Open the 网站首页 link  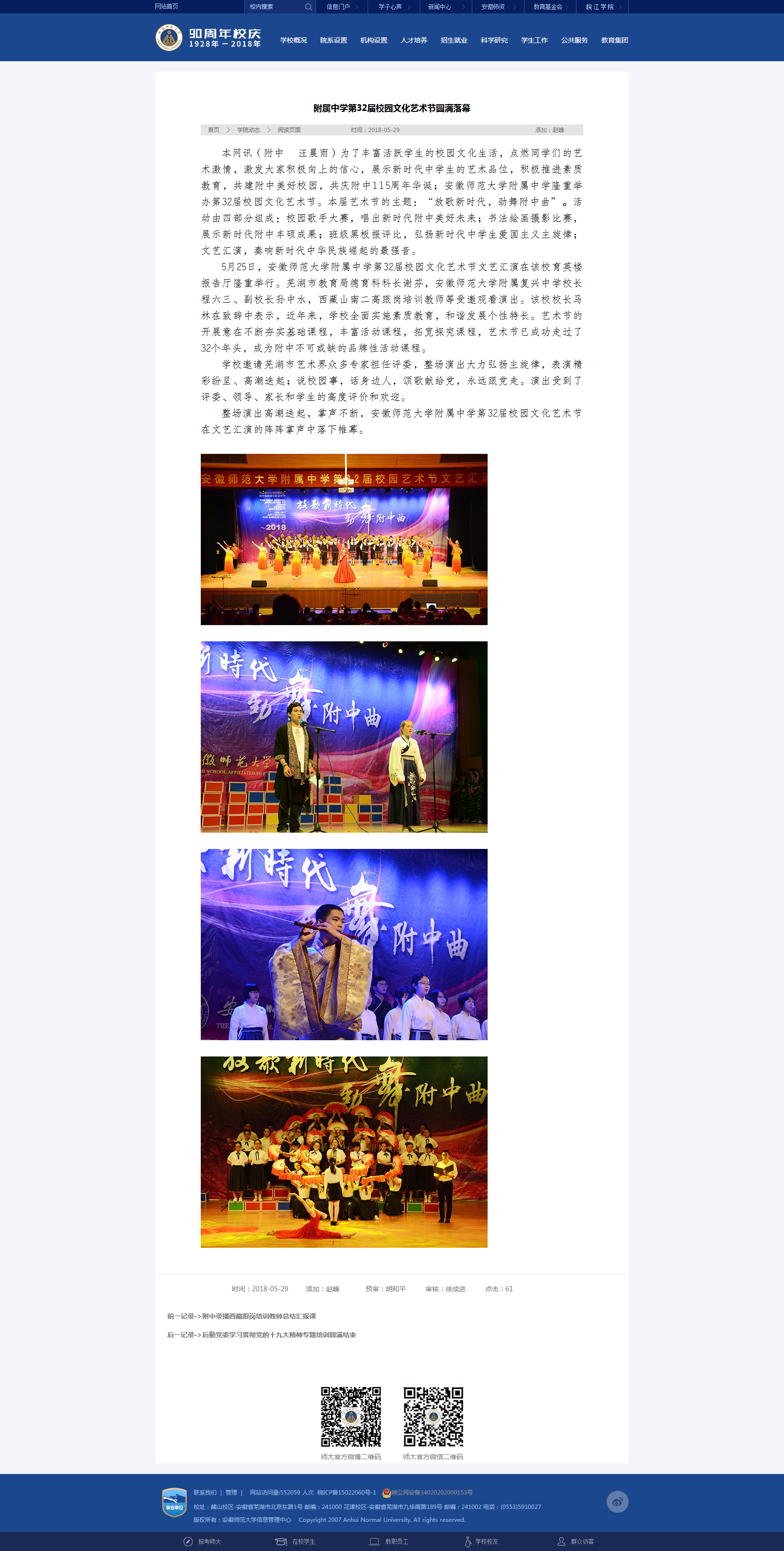click(x=167, y=7)
